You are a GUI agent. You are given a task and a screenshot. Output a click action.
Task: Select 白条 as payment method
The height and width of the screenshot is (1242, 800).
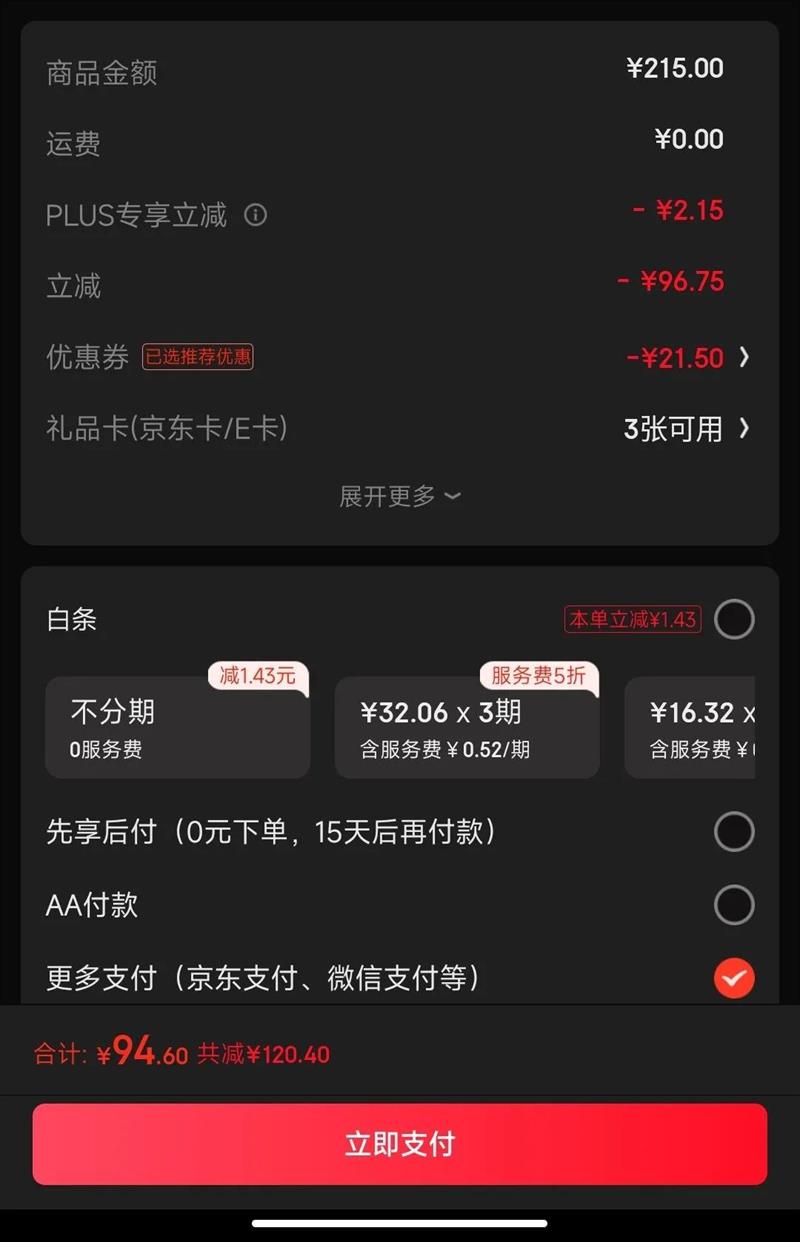pos(734,619)
